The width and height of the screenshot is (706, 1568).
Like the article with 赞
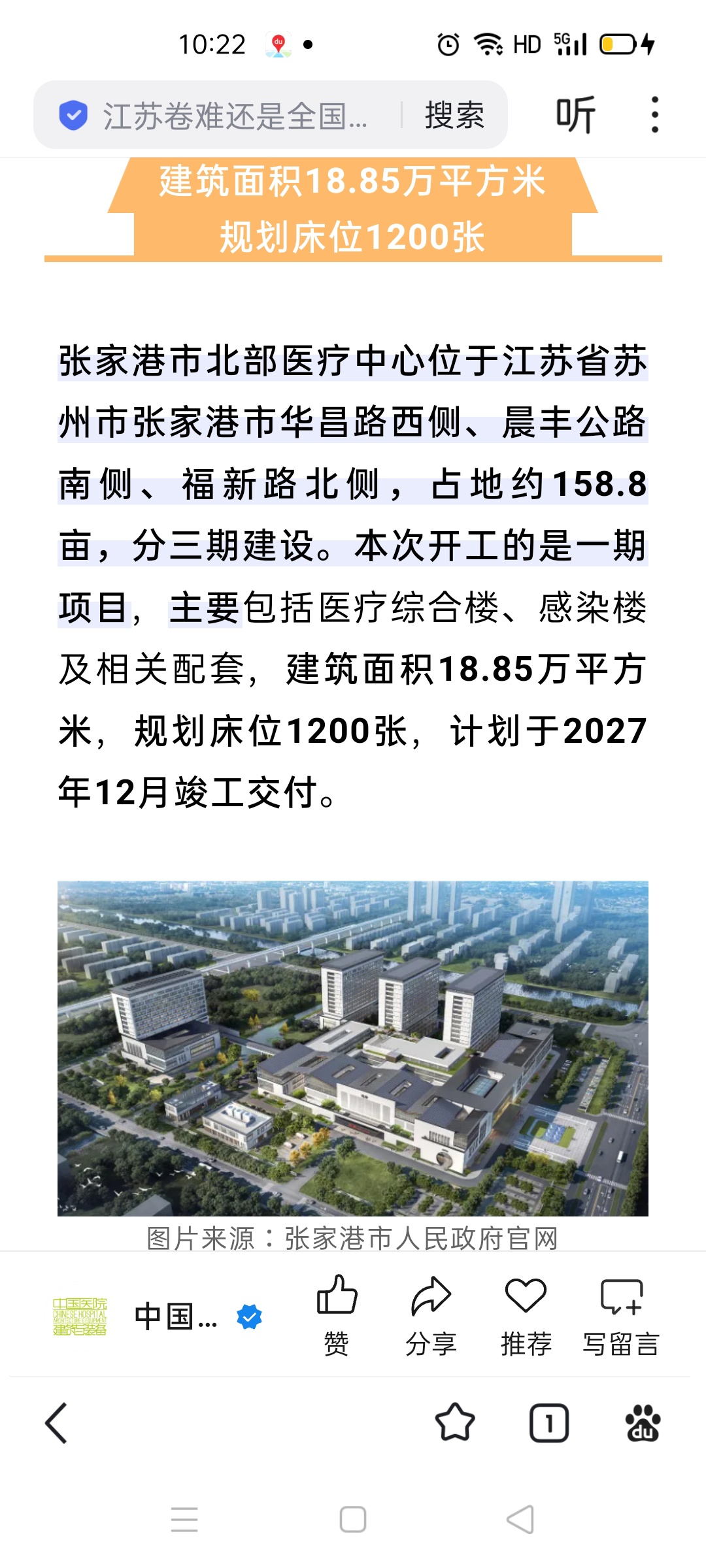[x=337, y=1316]
